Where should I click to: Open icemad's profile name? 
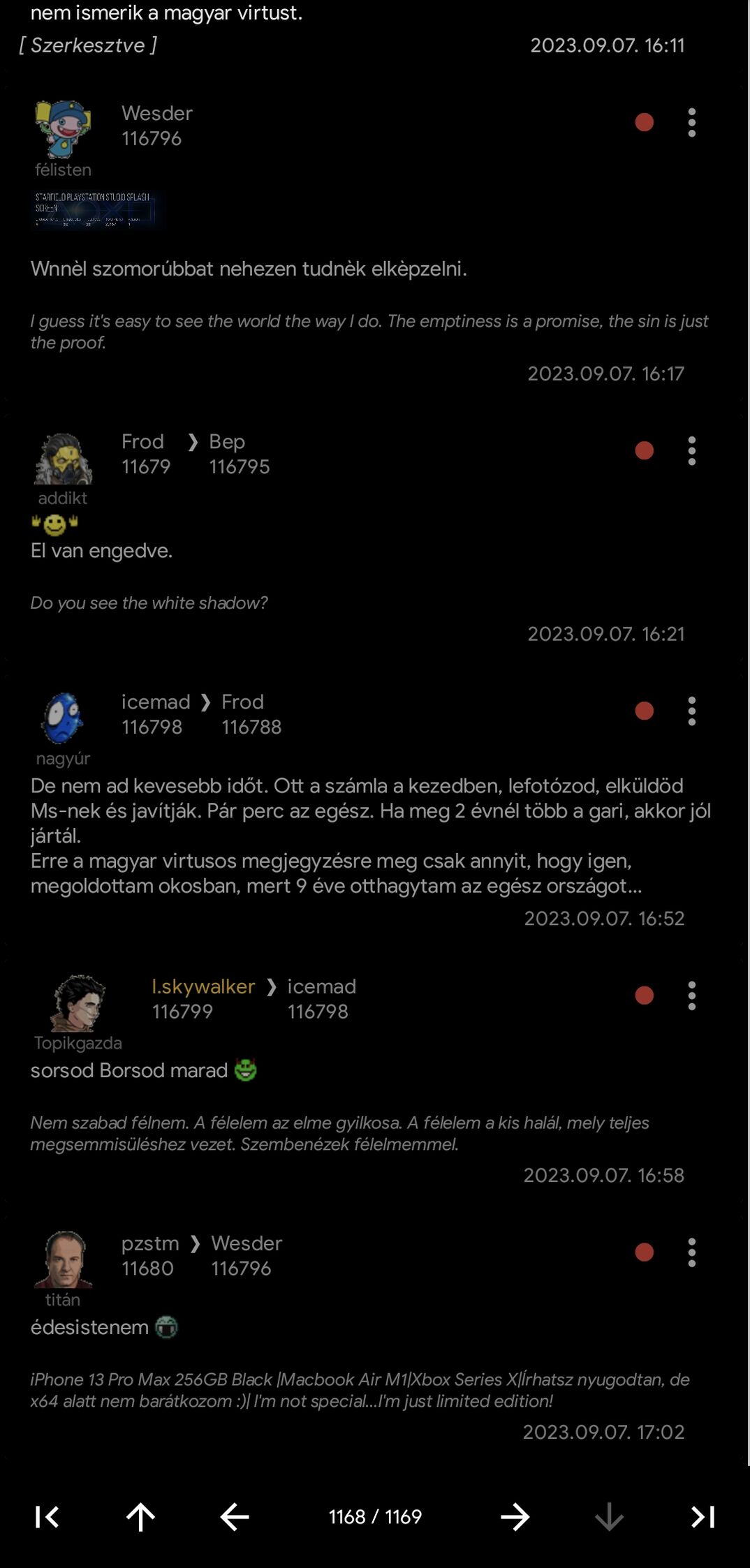coord(155,702)
